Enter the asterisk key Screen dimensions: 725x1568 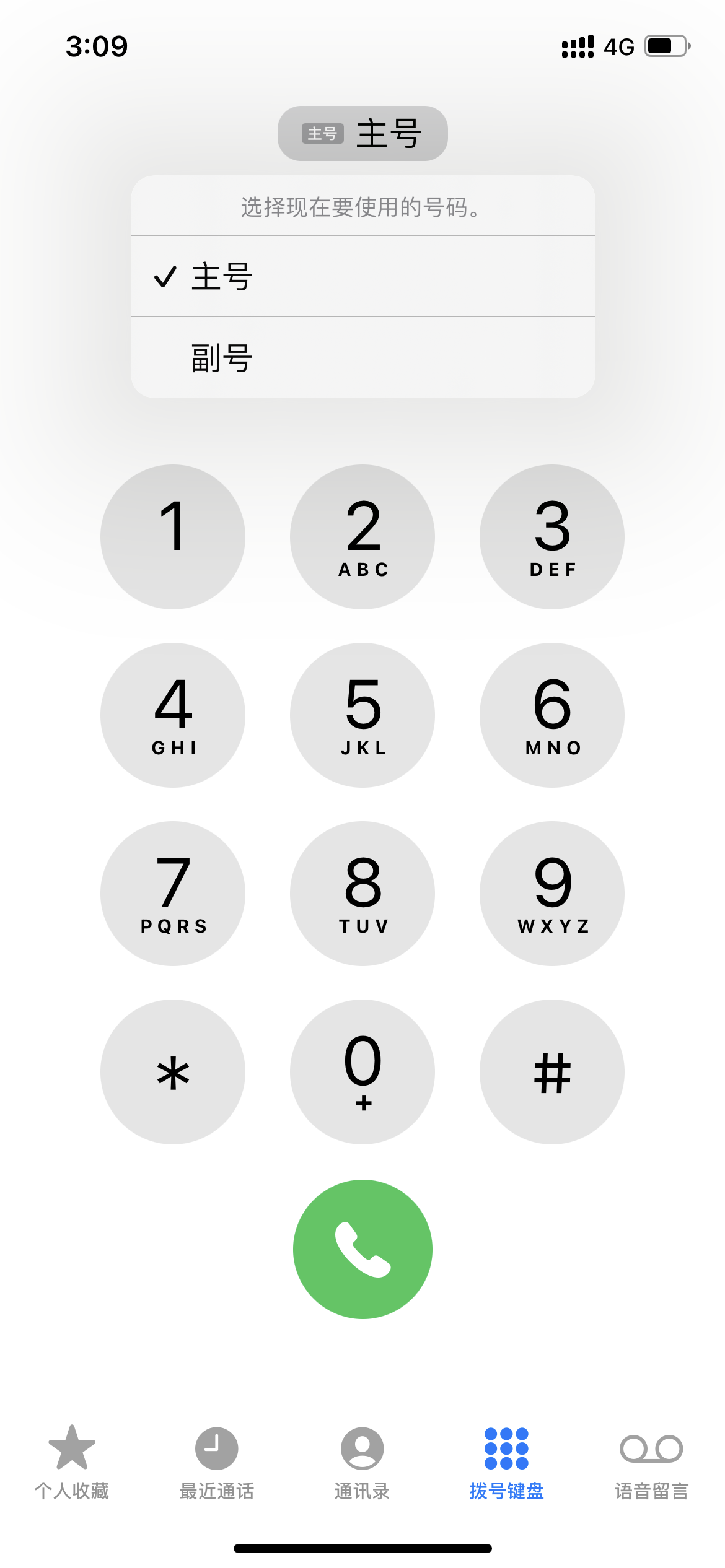pyautogui.click(x=173, y=1071)
